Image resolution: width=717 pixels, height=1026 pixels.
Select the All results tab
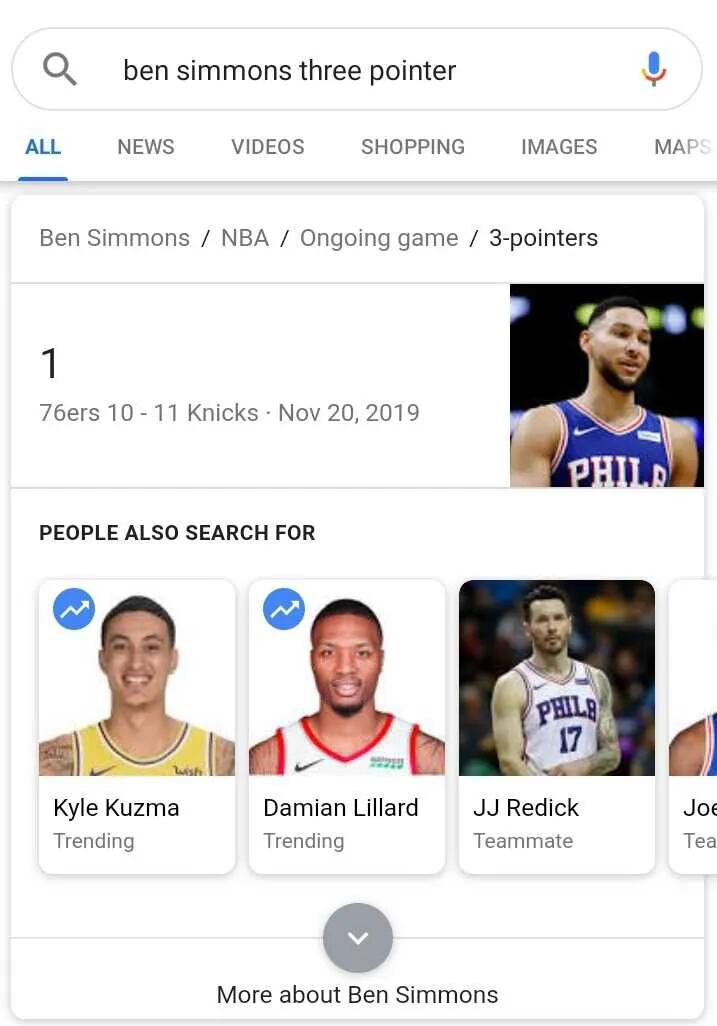coord(43,147)
